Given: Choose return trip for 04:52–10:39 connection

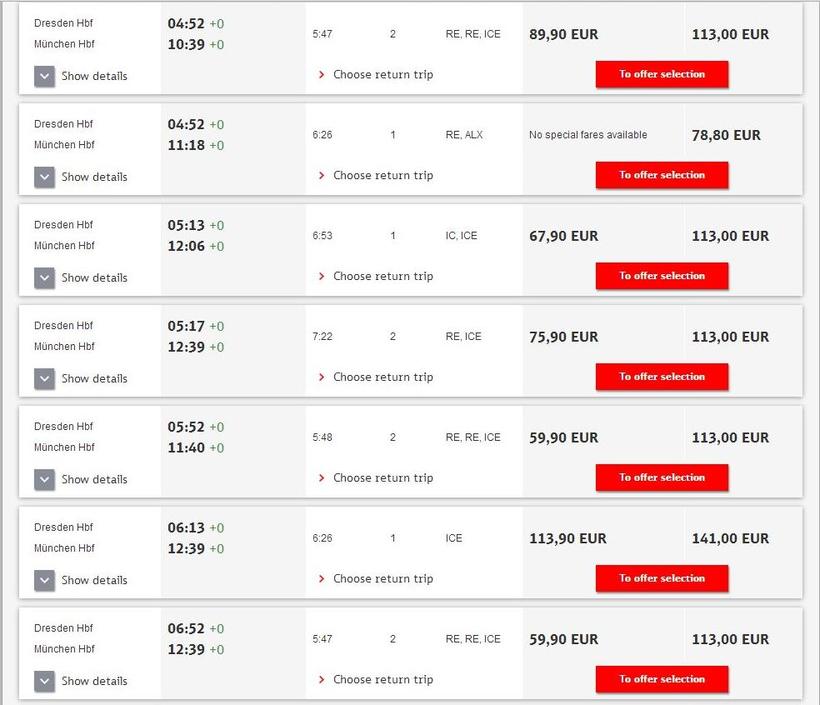Looking at the screenshot, I should coord(382,75).
